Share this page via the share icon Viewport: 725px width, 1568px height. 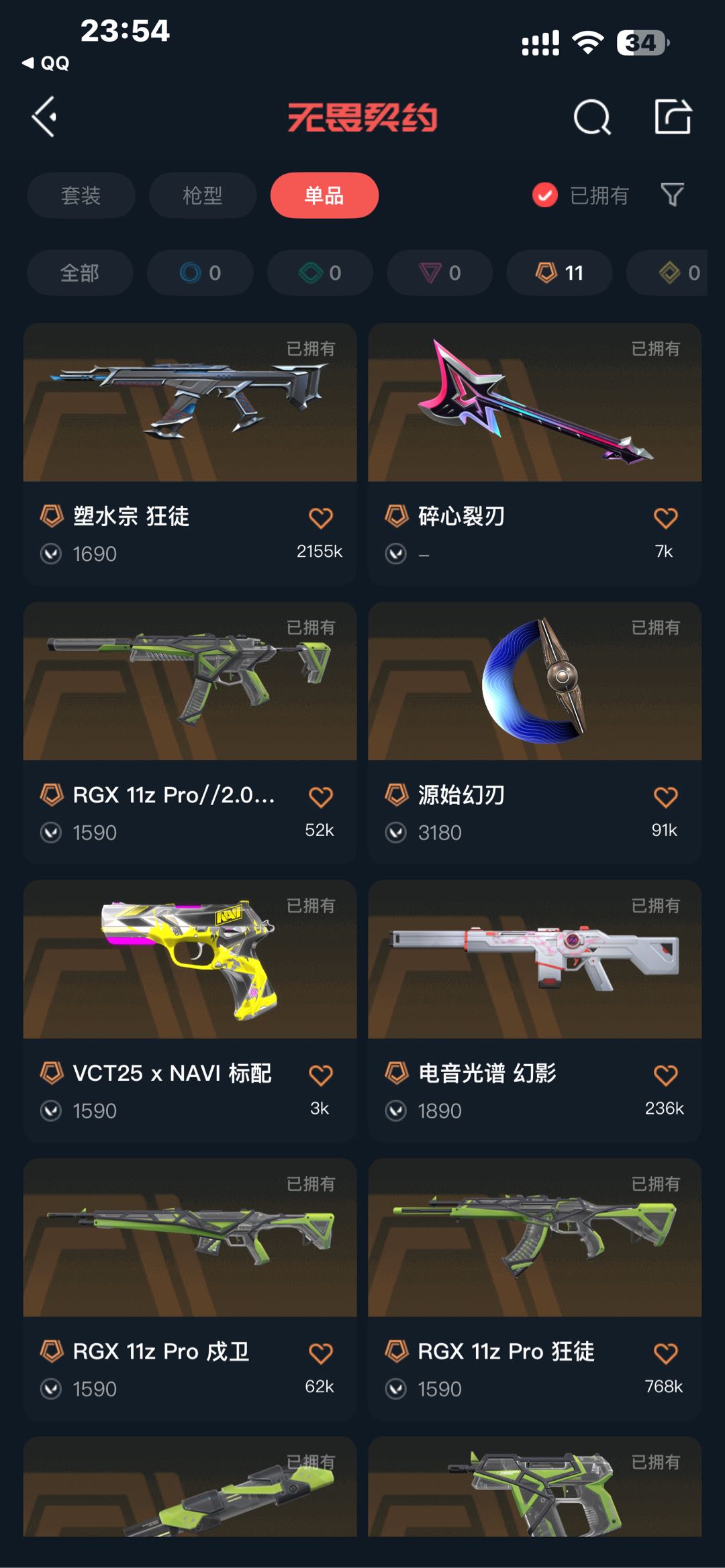673,117
